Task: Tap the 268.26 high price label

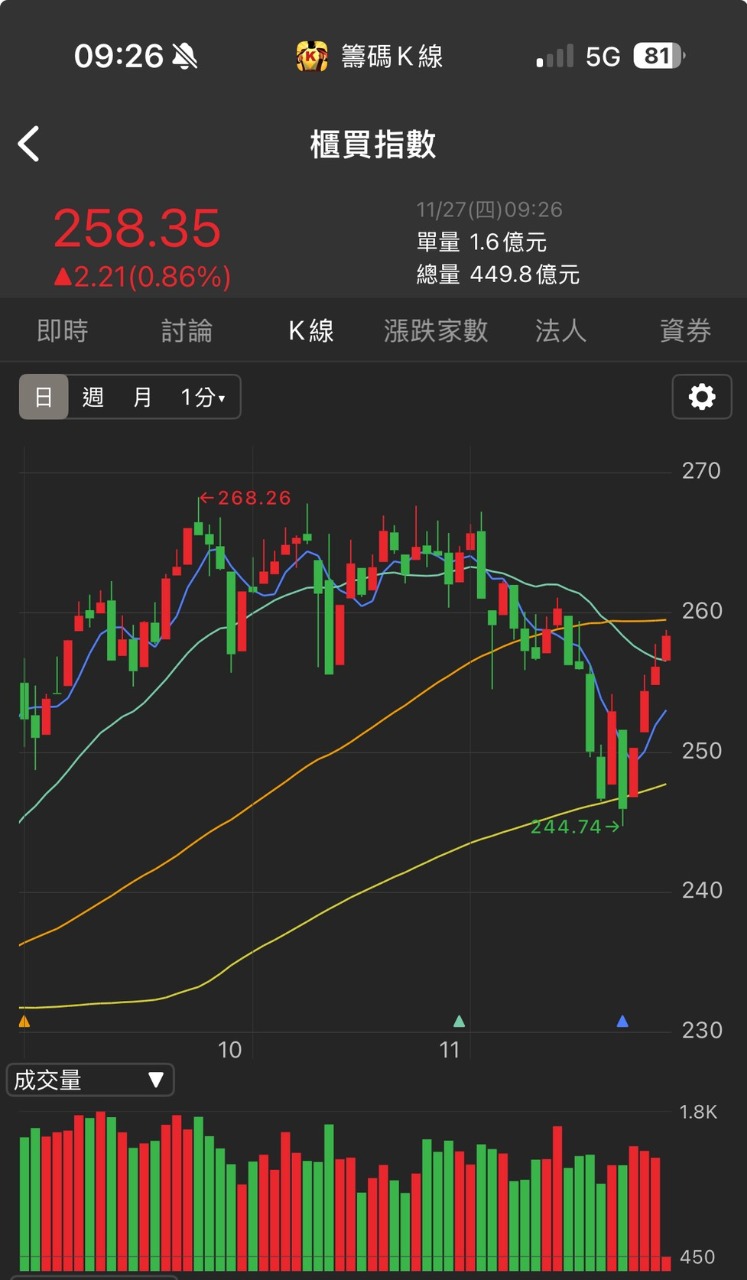Action: [x=245, y=495]
